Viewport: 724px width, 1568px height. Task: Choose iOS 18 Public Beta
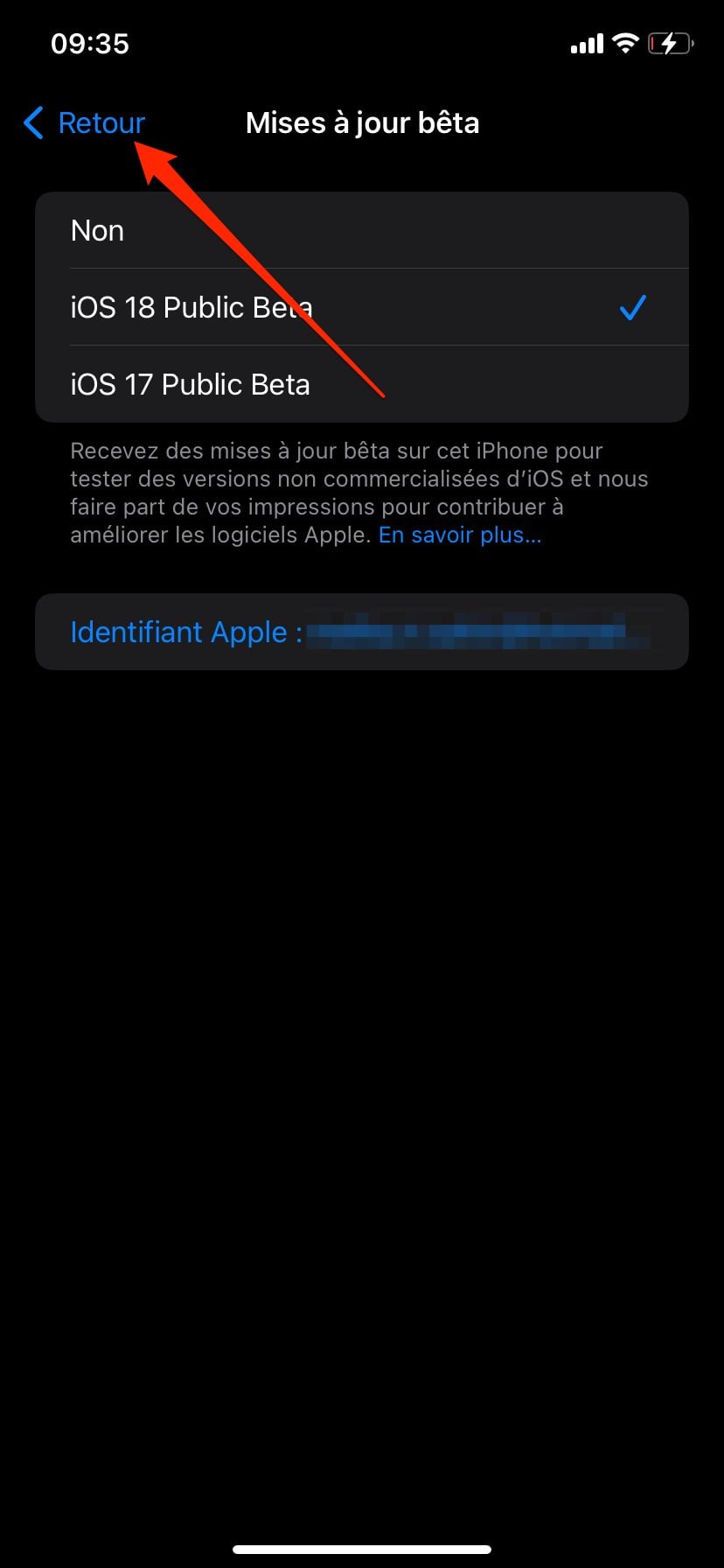click(361, 307)
